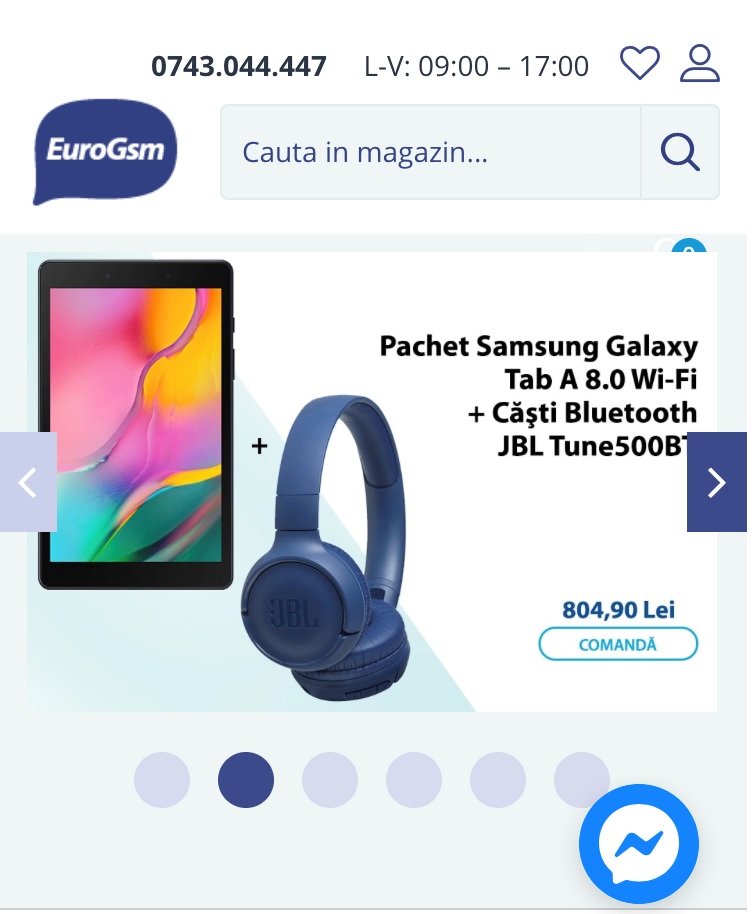This screenshot has width=754, height=914.
Task: Open the wishlist heart icon
Action: 639,64
